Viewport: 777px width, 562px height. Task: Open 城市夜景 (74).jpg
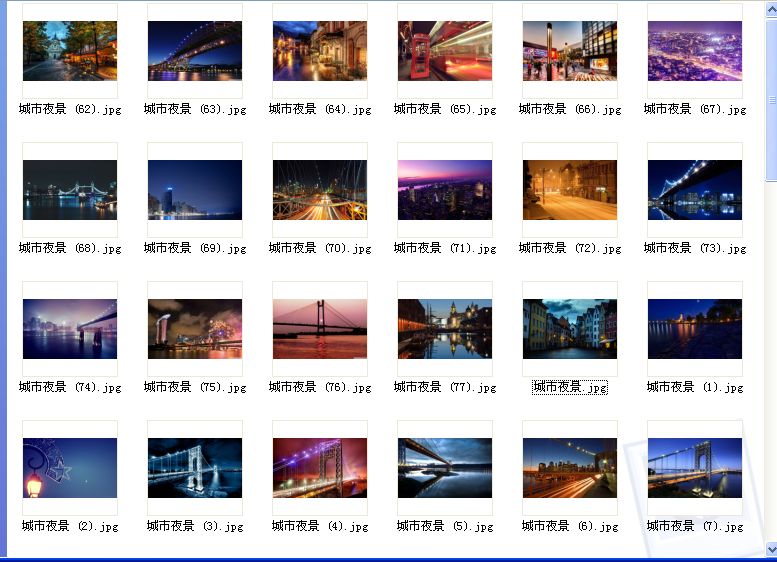click(69, 329)
